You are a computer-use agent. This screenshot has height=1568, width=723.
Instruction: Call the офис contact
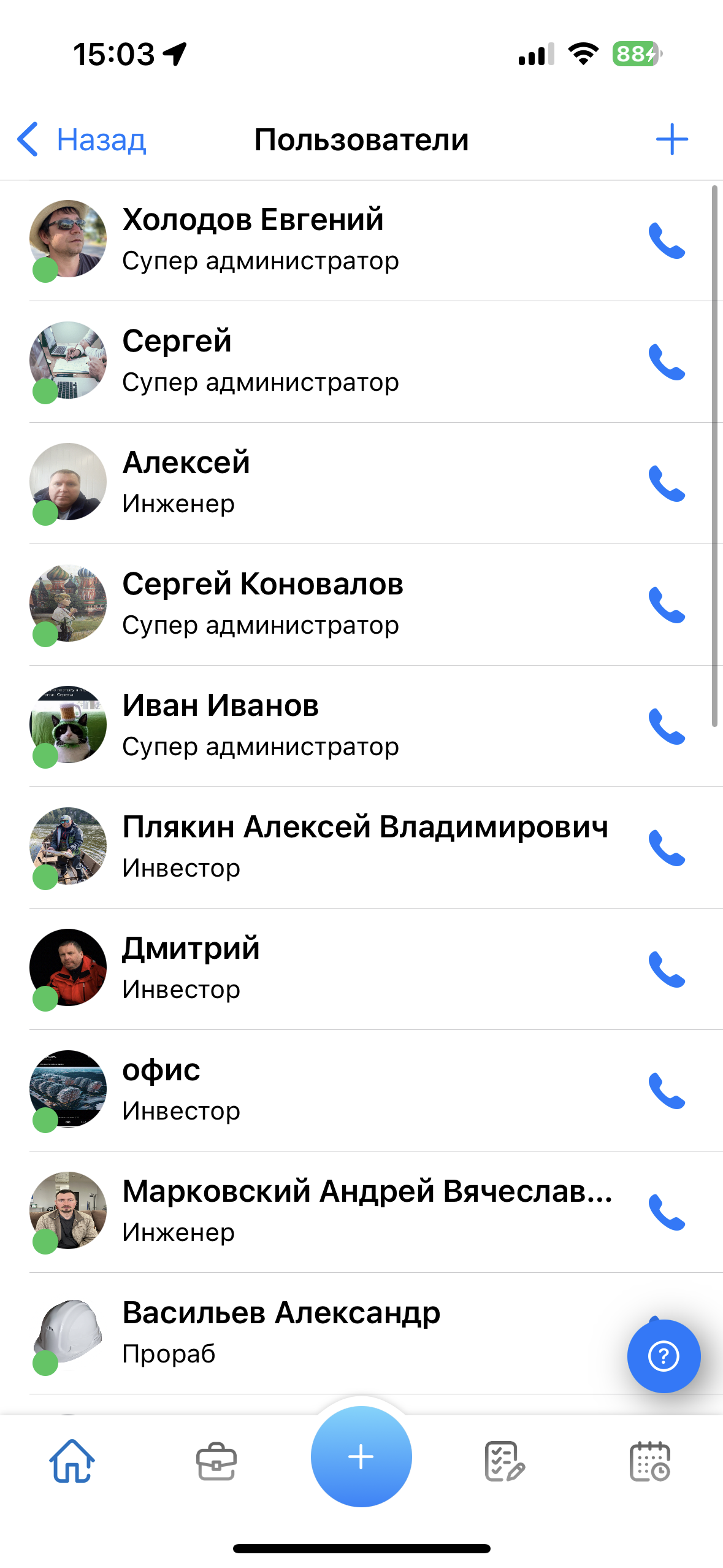pyautogui.click(x=667, y=1091)
